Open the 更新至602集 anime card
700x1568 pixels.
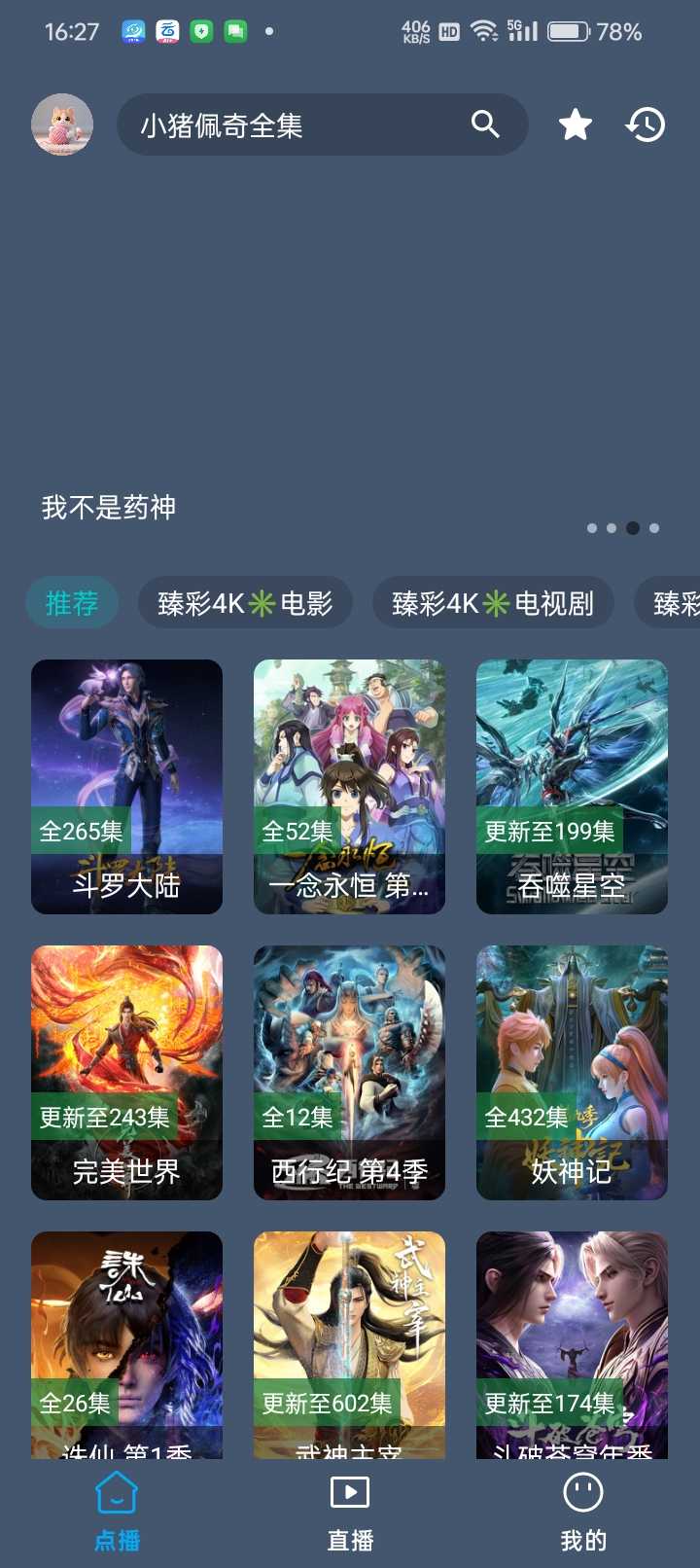click(x=349, y=1342)
